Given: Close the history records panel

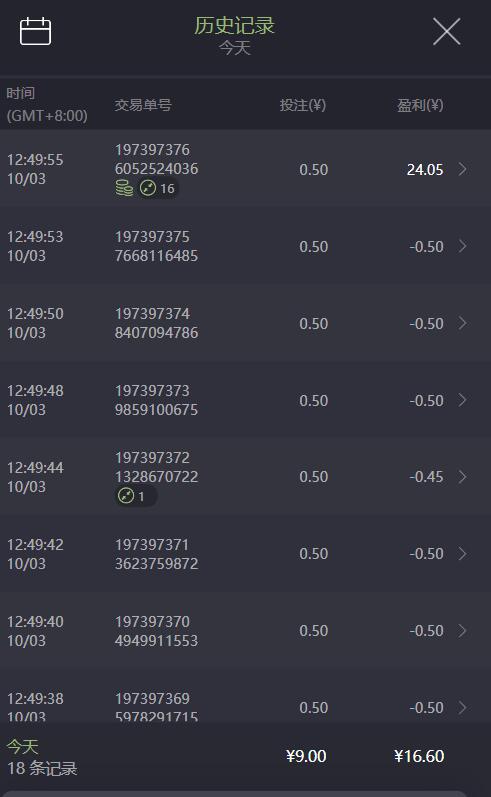Looking at the screenshot, I should (446, 31).
